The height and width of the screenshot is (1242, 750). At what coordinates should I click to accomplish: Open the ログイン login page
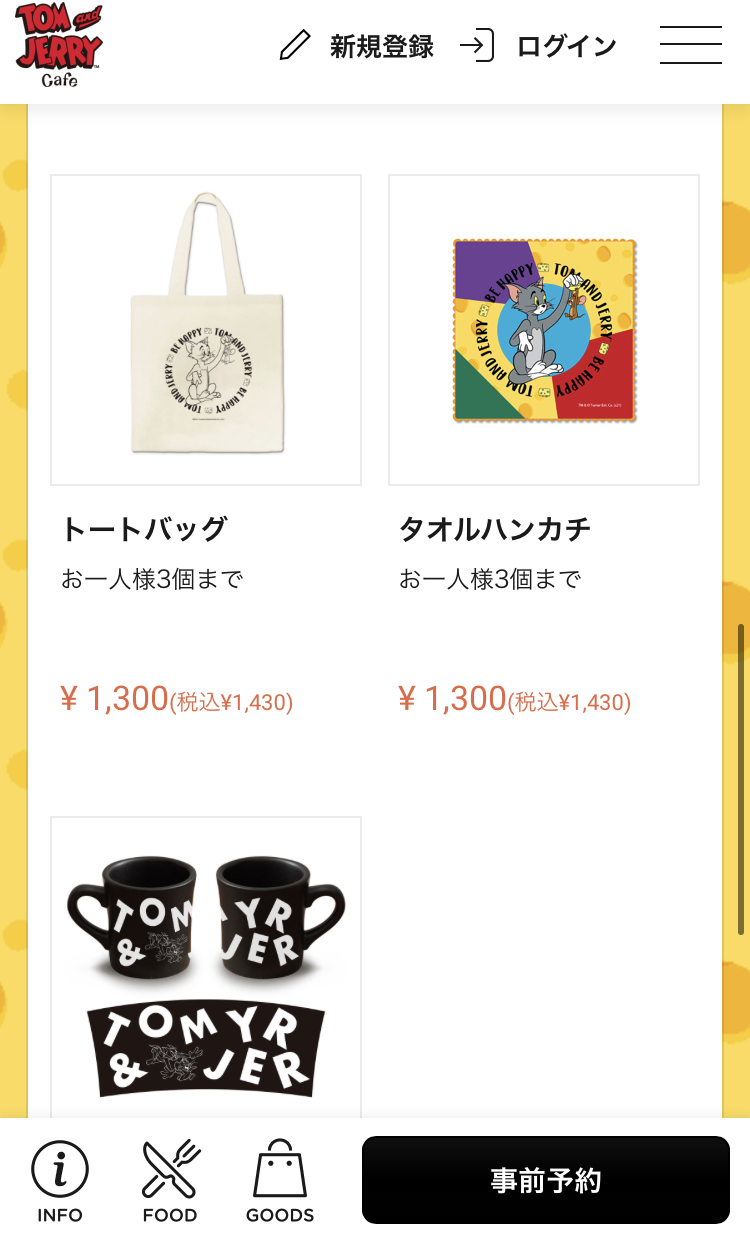click(x=540, y=46)
